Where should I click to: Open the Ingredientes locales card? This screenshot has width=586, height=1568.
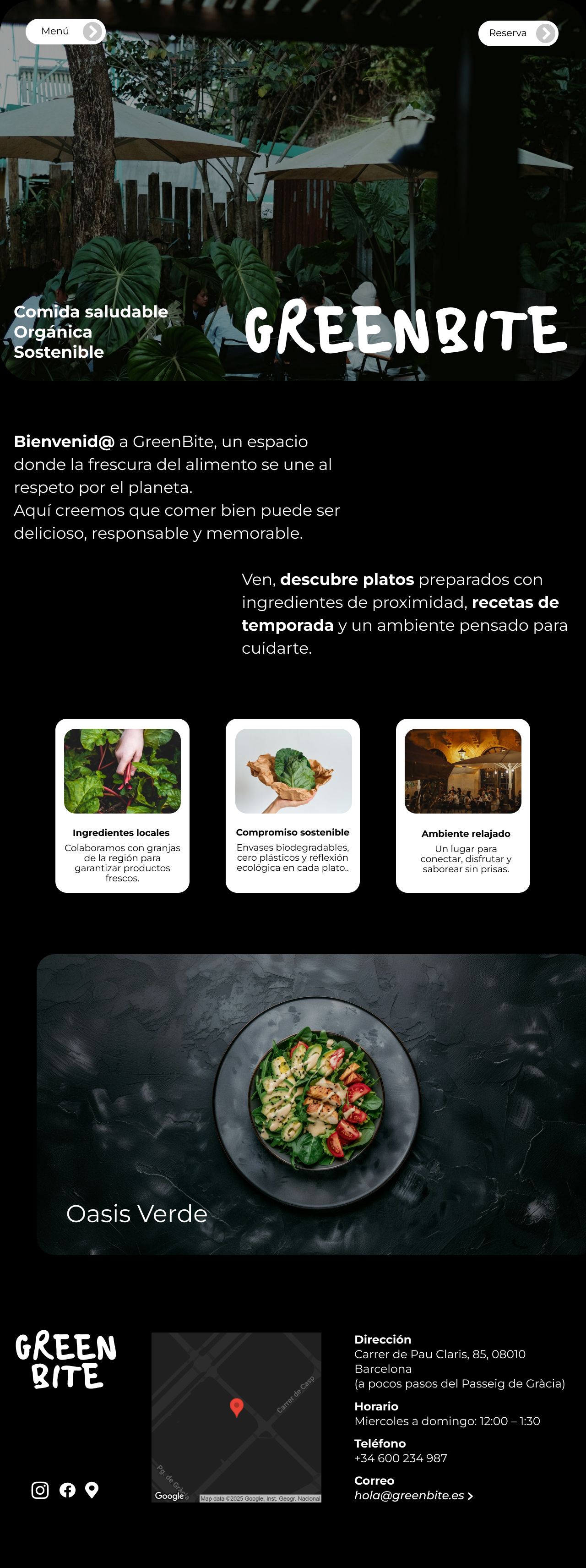(x=122, y=805)
